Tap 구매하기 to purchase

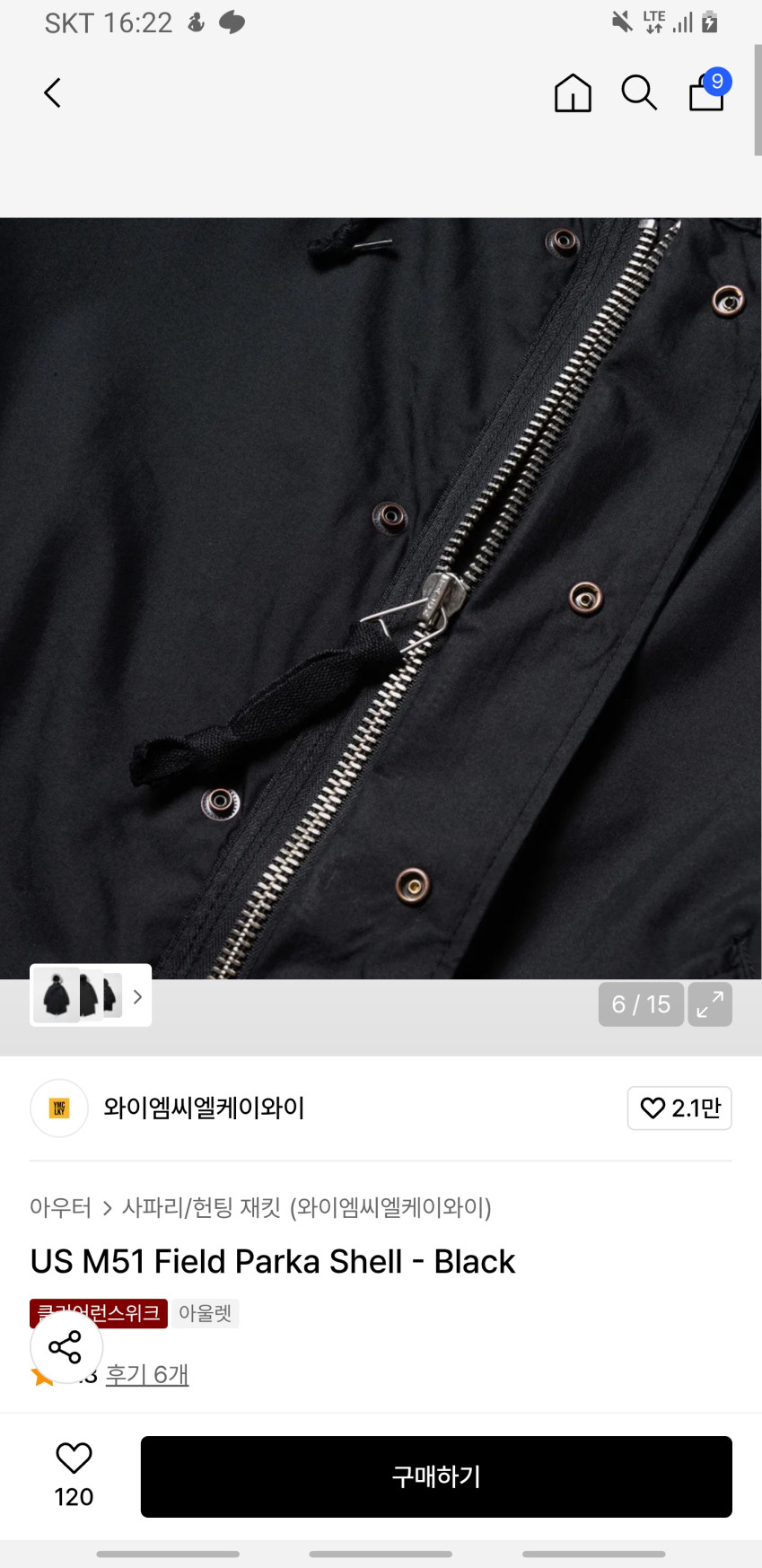point(436,1476)
